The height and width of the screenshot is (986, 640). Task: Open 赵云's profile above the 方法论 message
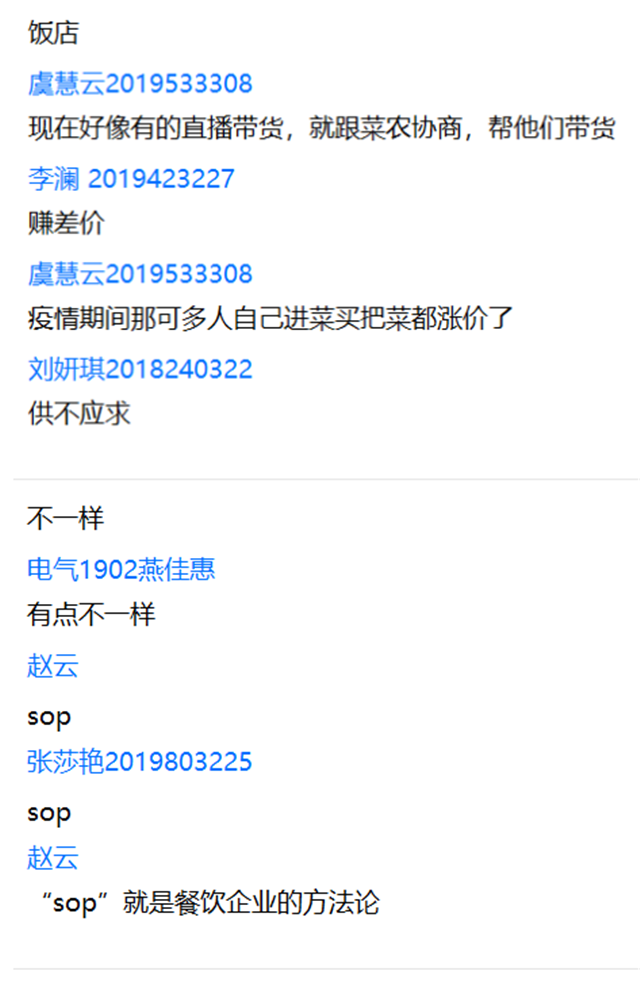point(53,858)
